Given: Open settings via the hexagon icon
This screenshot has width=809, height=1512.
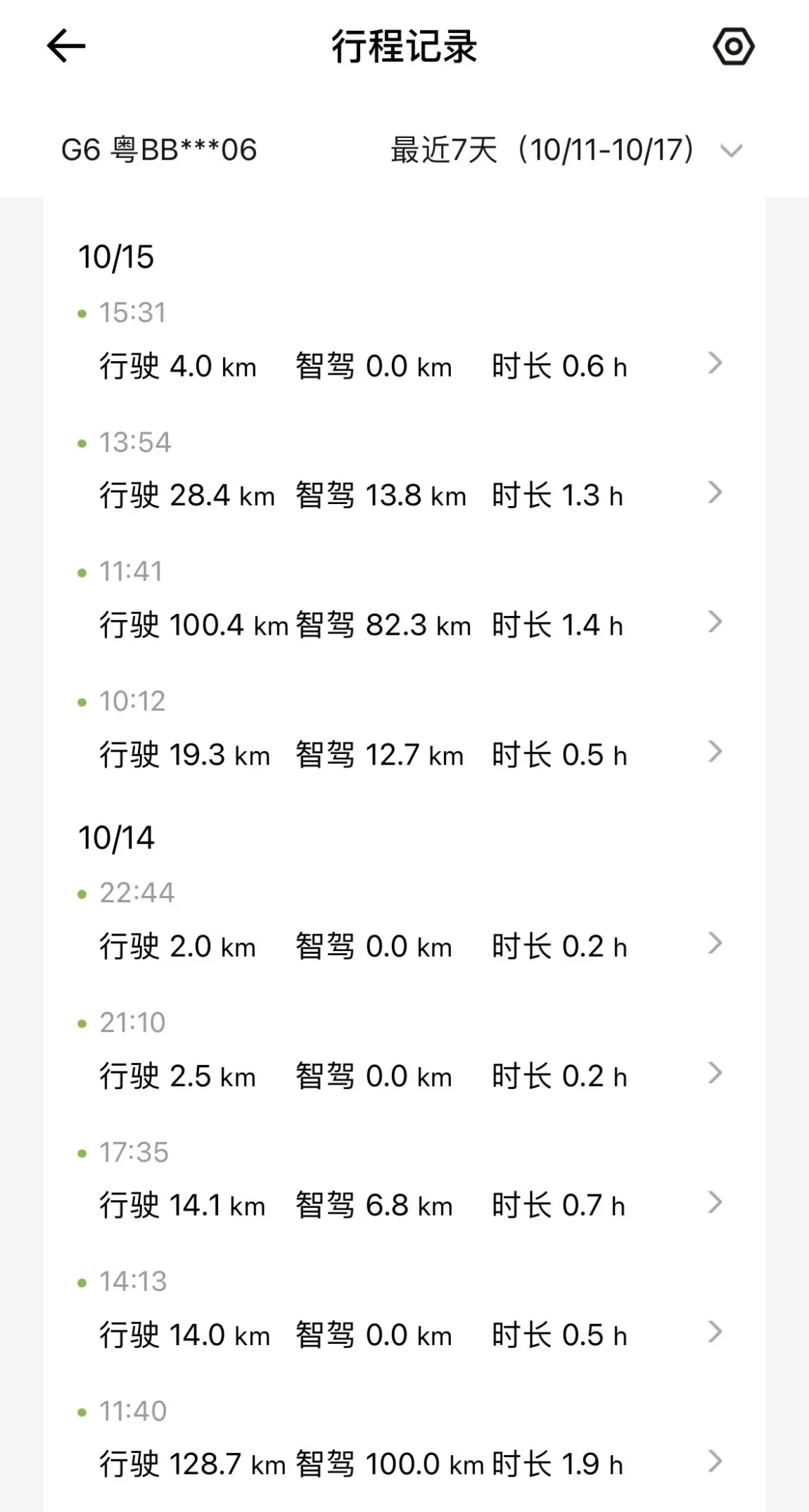Looking at the screenshot, I should [x=733, y=47].
